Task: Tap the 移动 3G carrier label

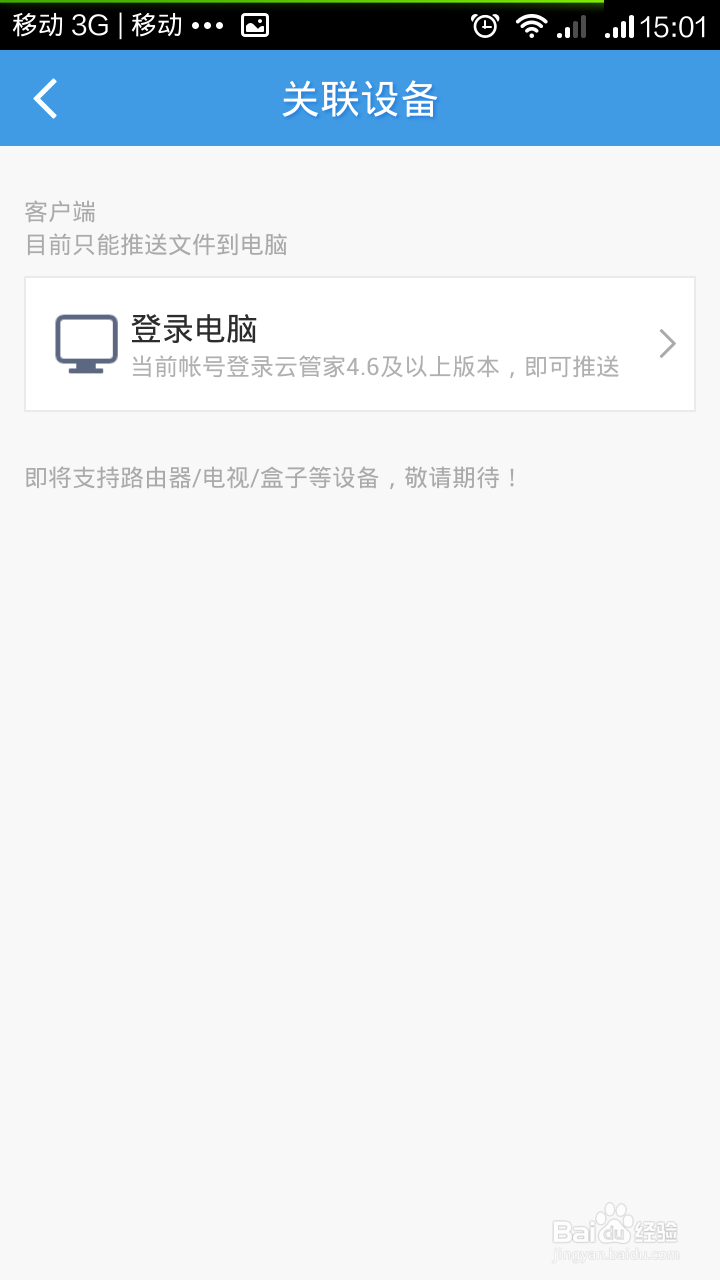Action: click(x=60, y=24)
